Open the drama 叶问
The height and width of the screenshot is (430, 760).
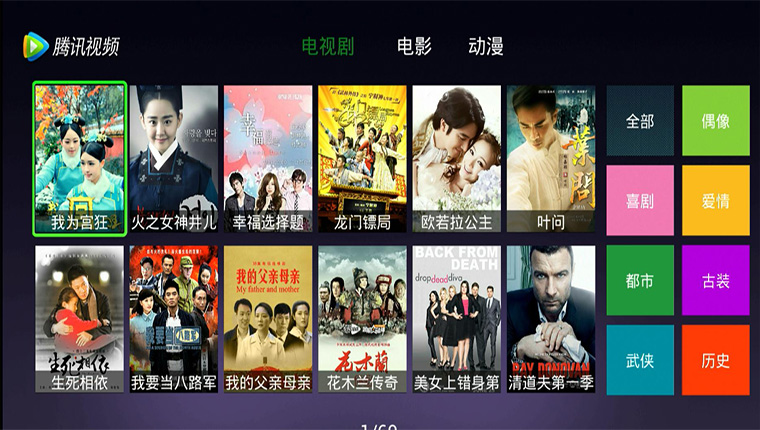551,158
